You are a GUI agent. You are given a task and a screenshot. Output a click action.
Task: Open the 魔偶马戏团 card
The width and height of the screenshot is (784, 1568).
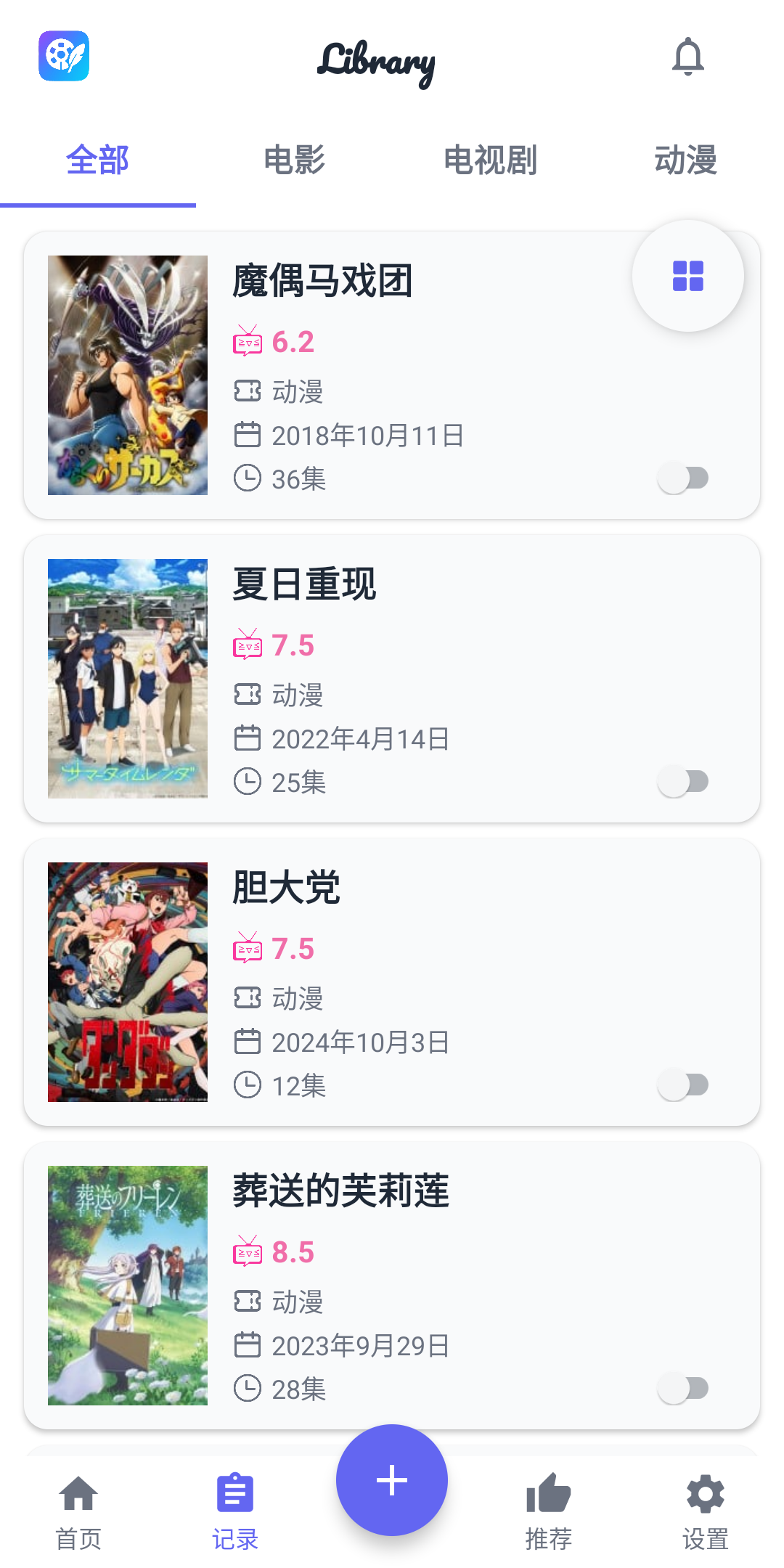(392, 375)
